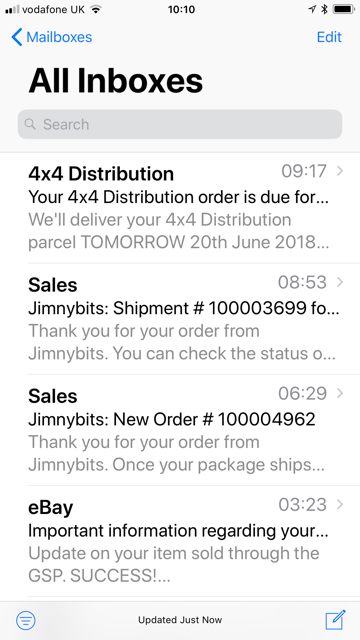Open the 4x4 Distribution delivery email

point(180,208)
